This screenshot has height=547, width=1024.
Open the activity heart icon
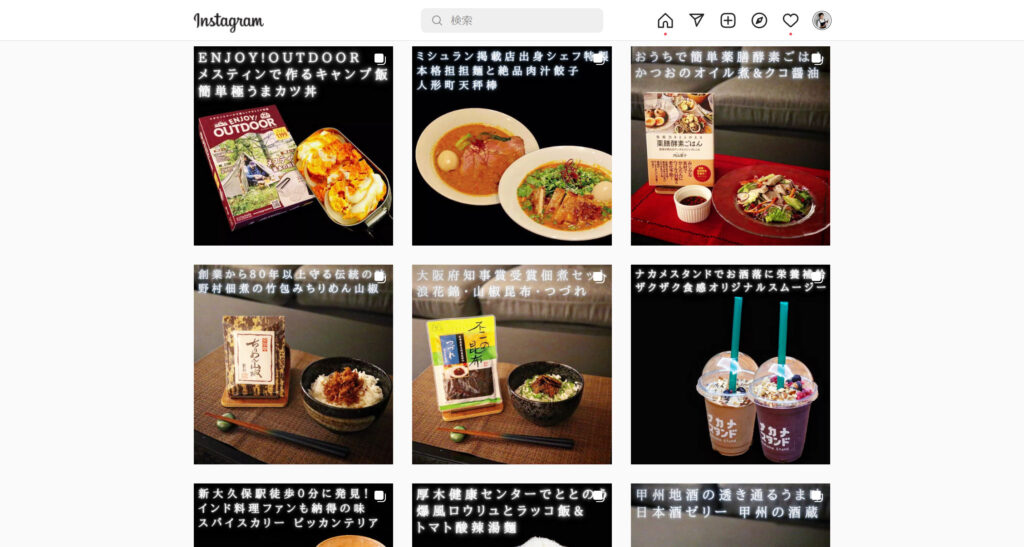coord(790,20)
